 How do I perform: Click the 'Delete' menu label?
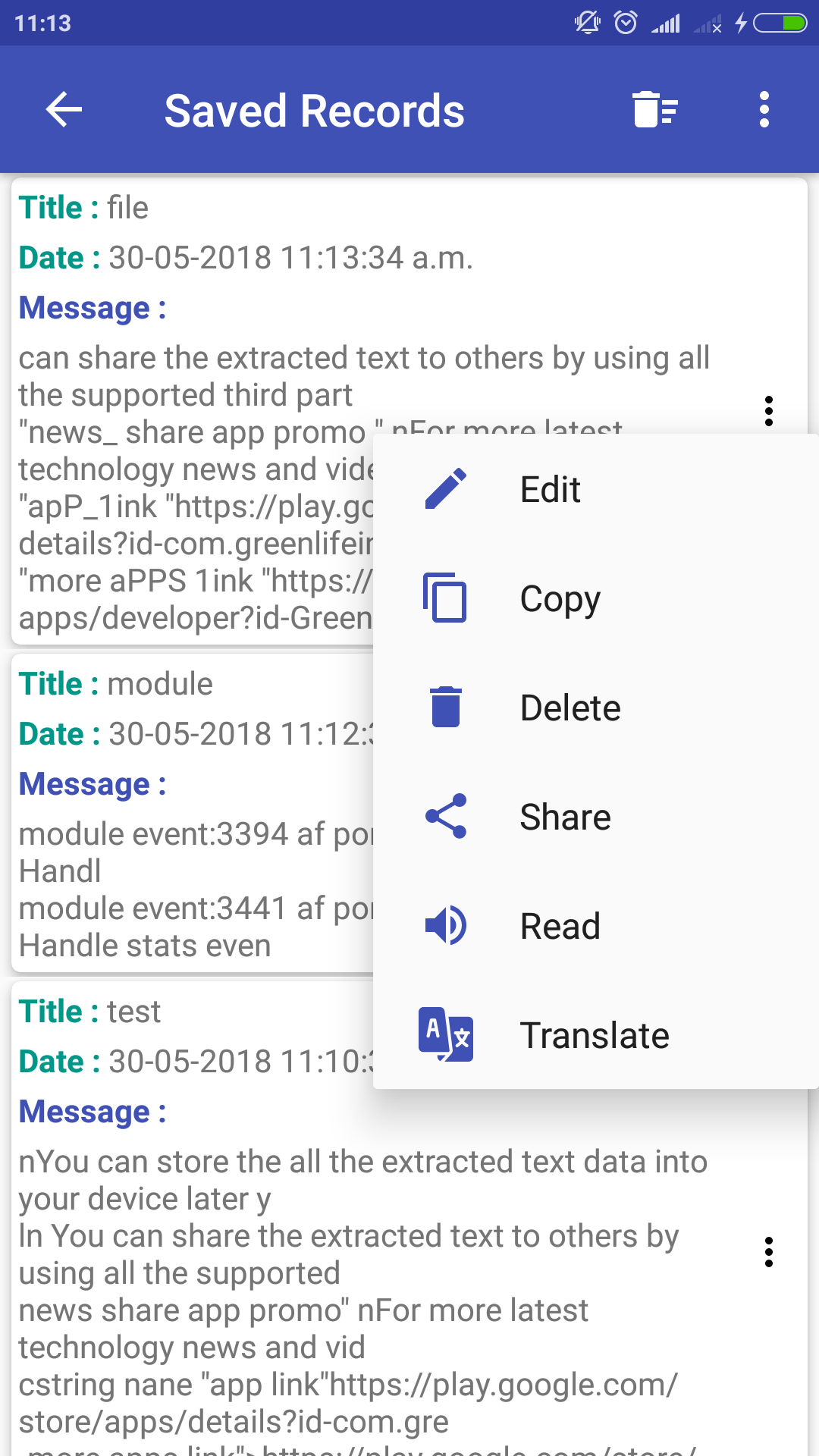pos(570,708)
